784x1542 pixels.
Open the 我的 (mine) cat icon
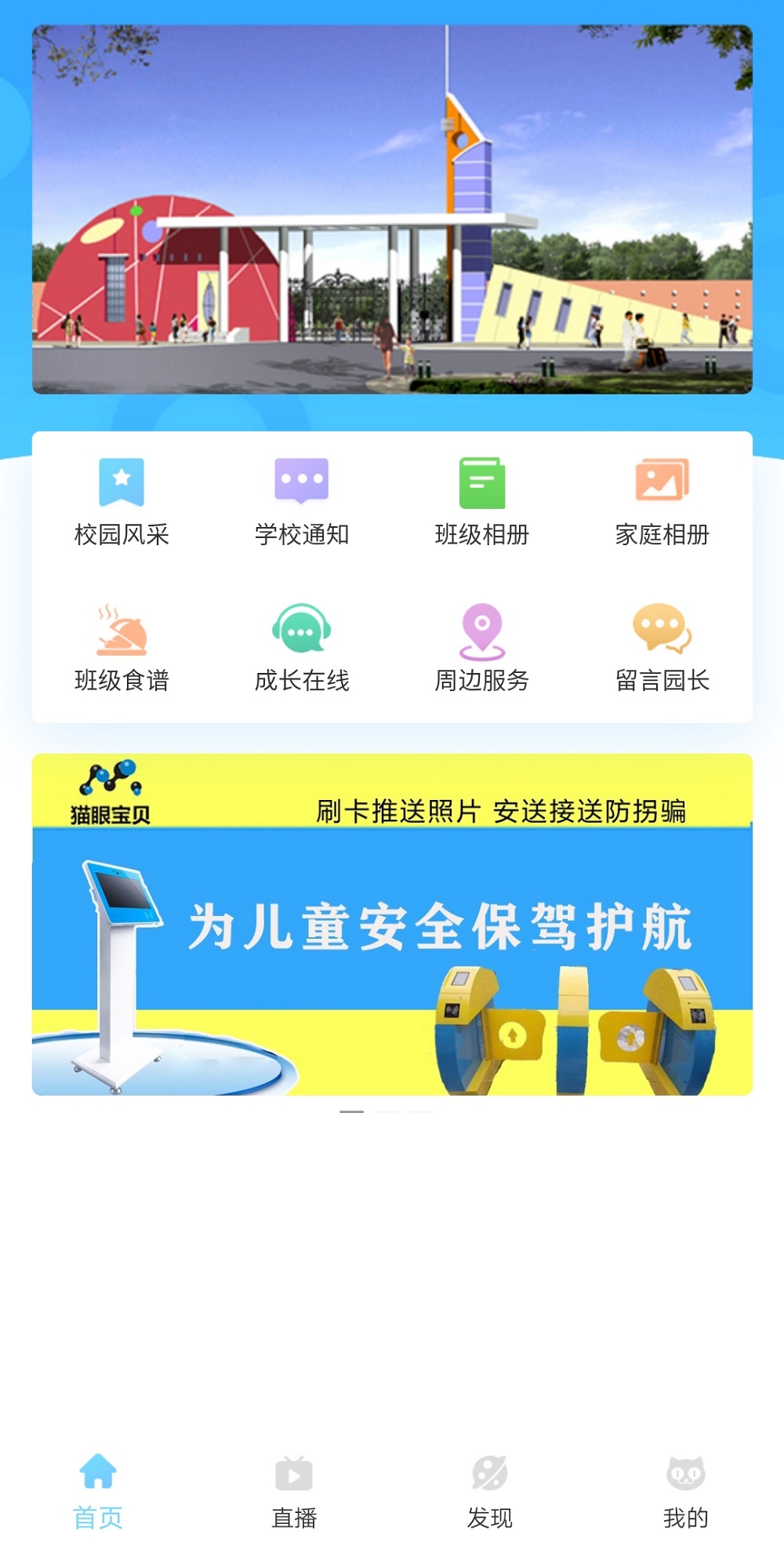pyautogui.click(x=685, y=1474)
